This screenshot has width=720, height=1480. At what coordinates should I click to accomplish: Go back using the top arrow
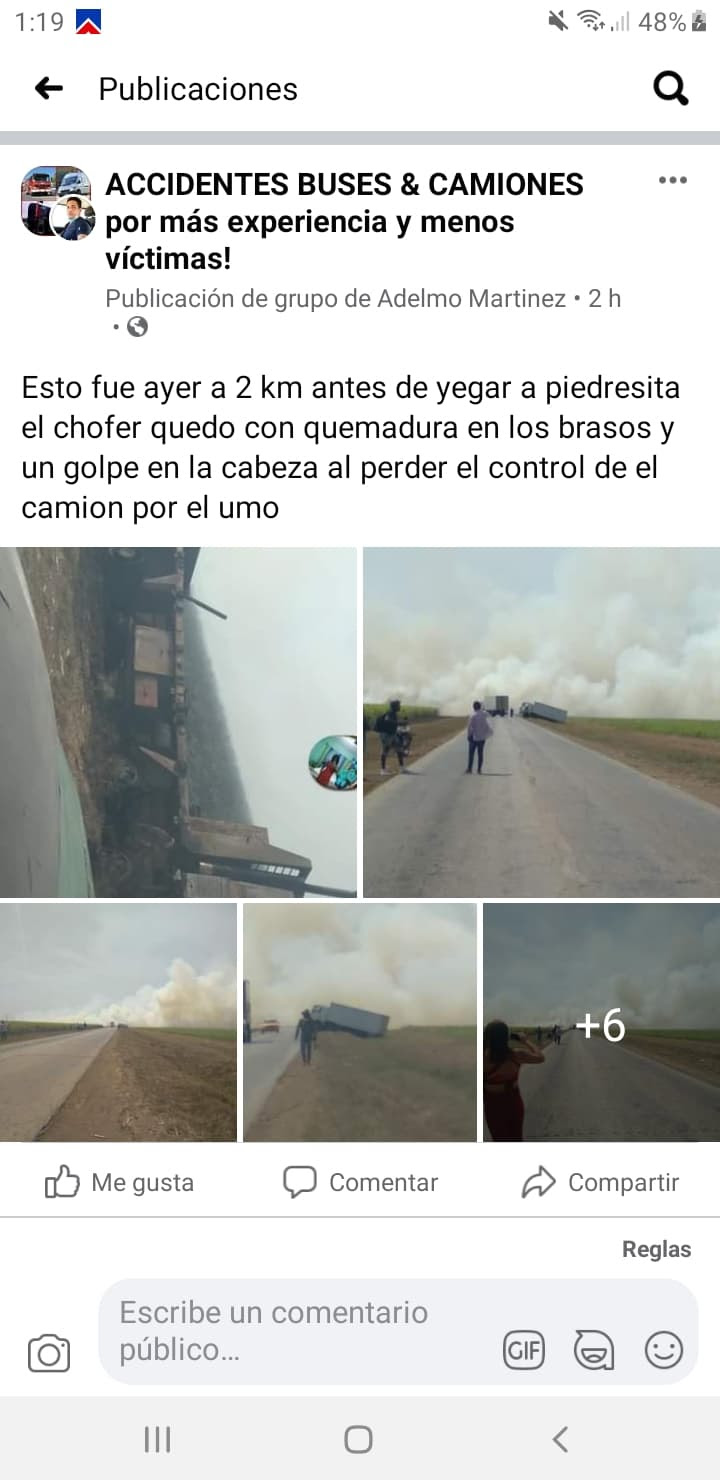click(x=49, y=89)
